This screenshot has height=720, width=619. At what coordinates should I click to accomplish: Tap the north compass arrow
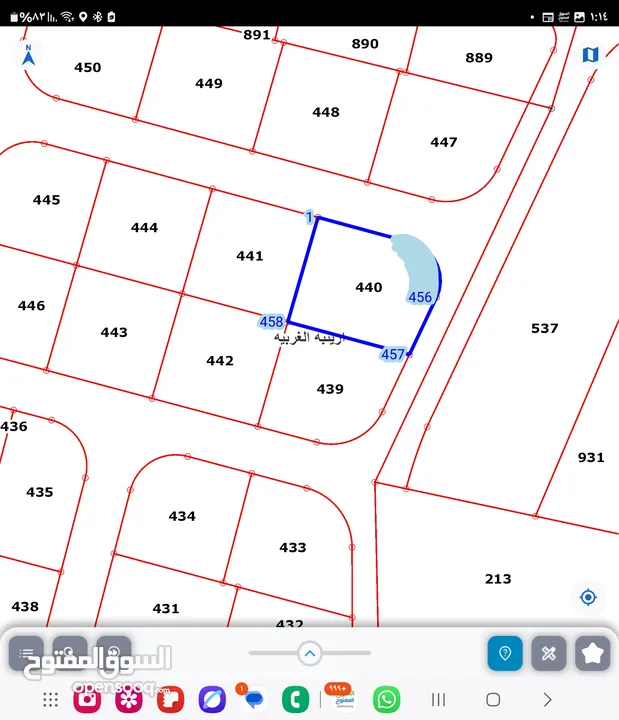[x=28, y=54]
